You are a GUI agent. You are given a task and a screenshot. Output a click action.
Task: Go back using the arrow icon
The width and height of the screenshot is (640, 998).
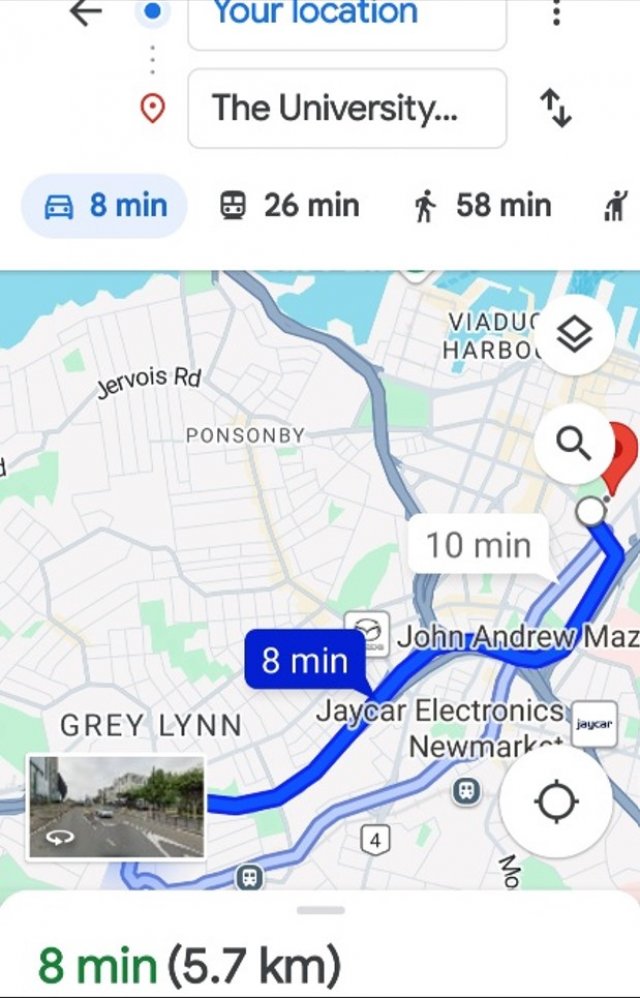[x=86, y=13]
